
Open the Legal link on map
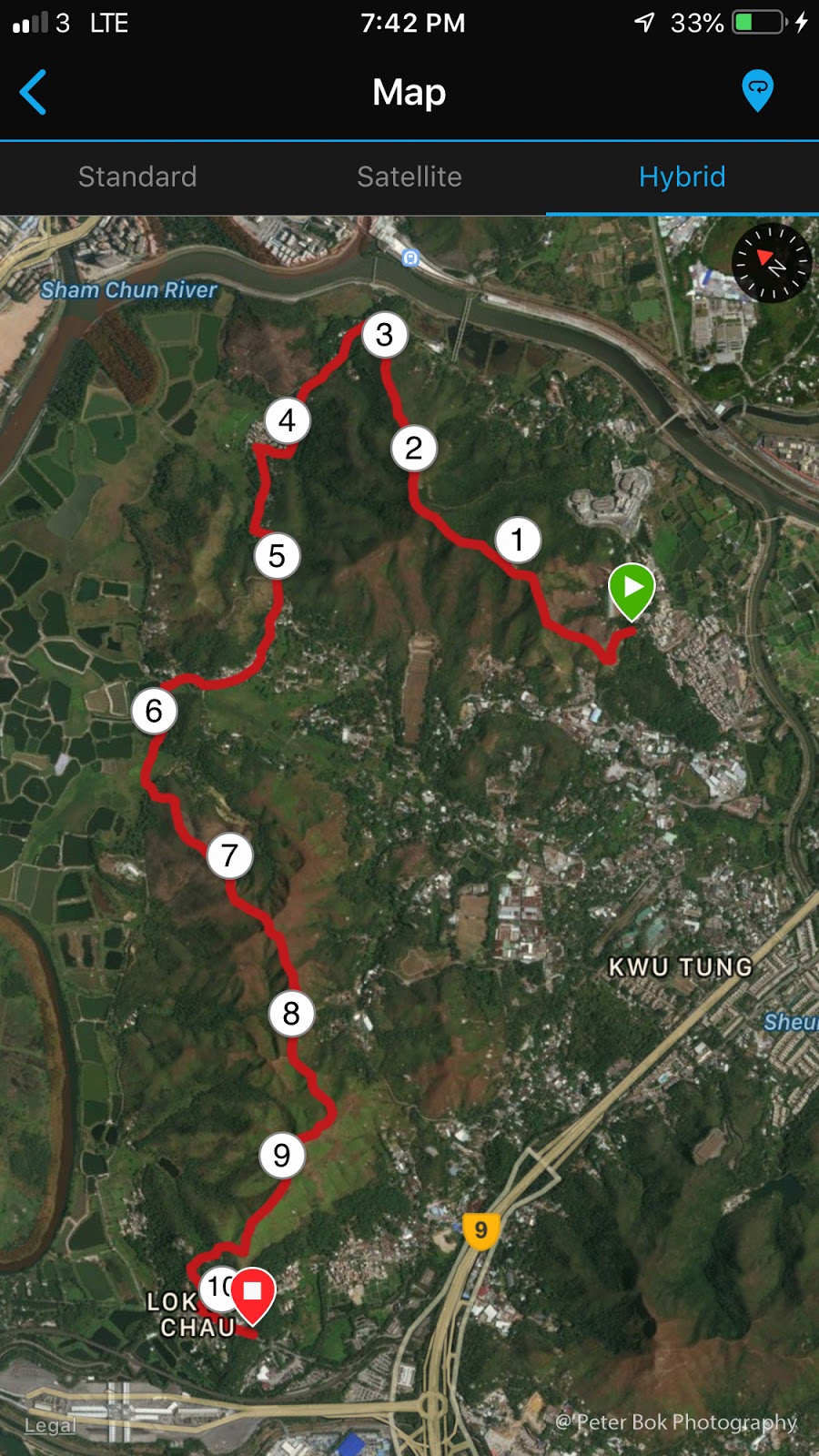click(50, 1425)
